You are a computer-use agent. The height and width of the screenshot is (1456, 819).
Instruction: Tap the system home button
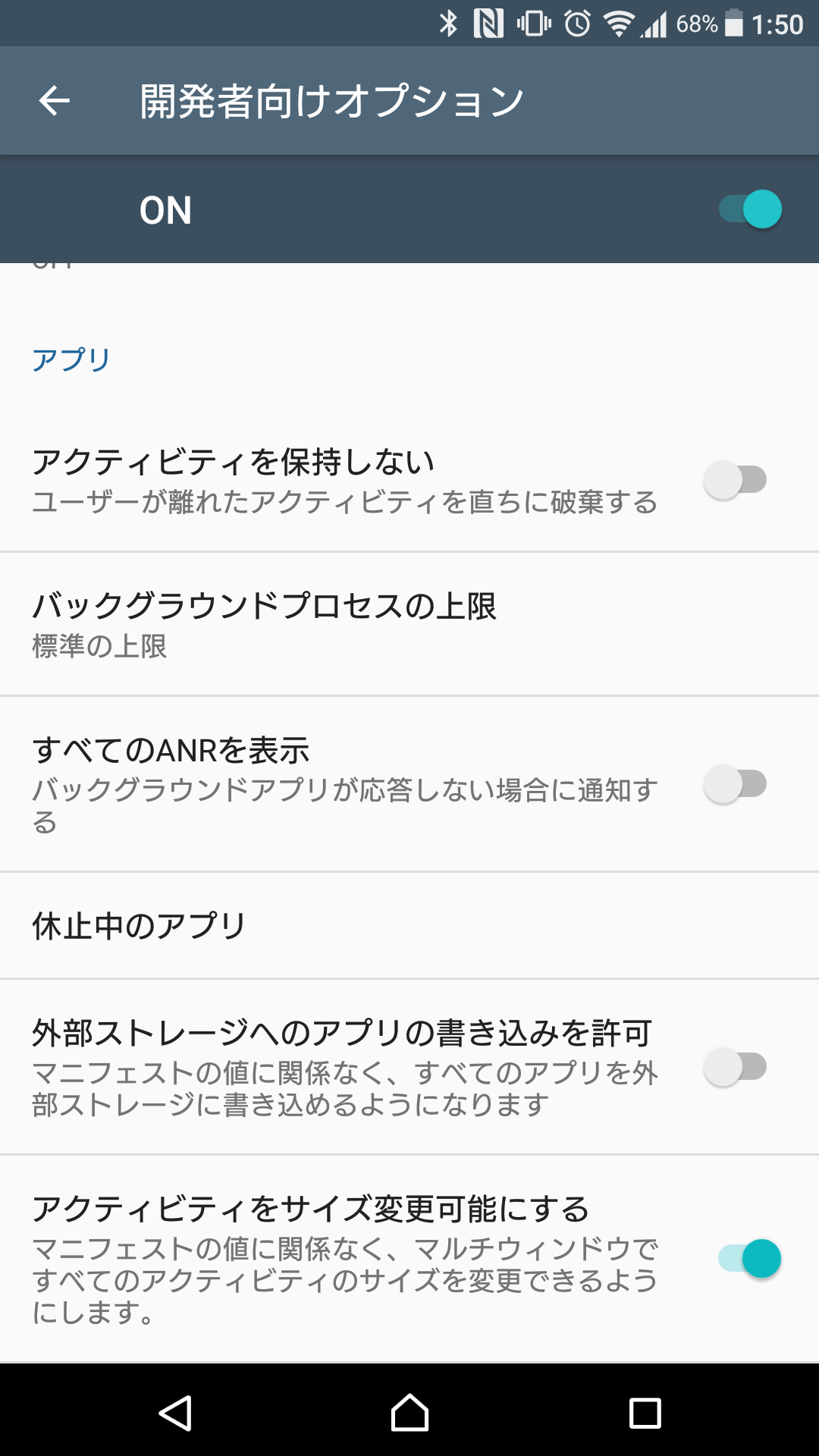coord(409,1414)
